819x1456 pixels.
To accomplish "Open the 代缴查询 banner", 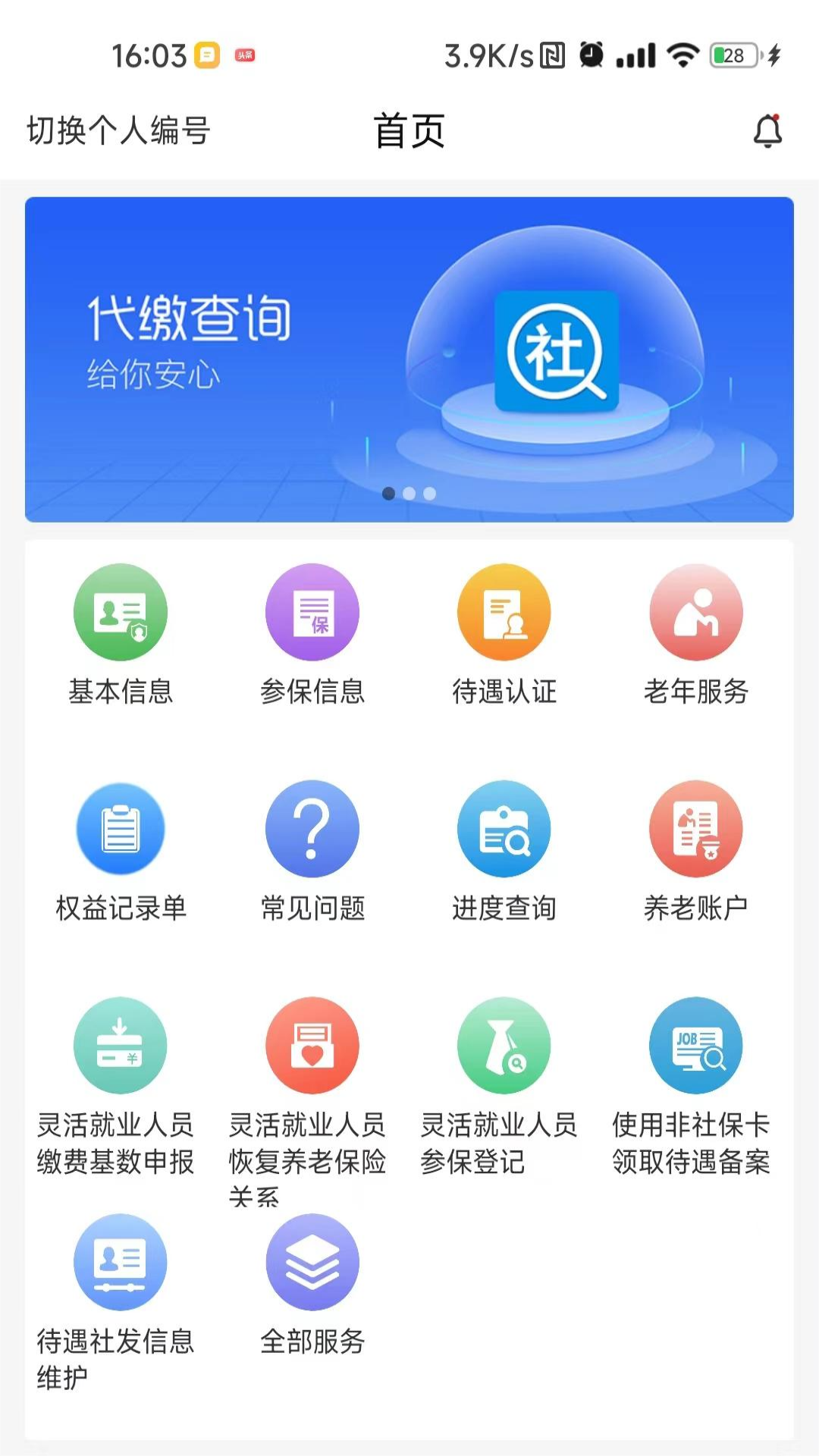I will tap(409, 358).
